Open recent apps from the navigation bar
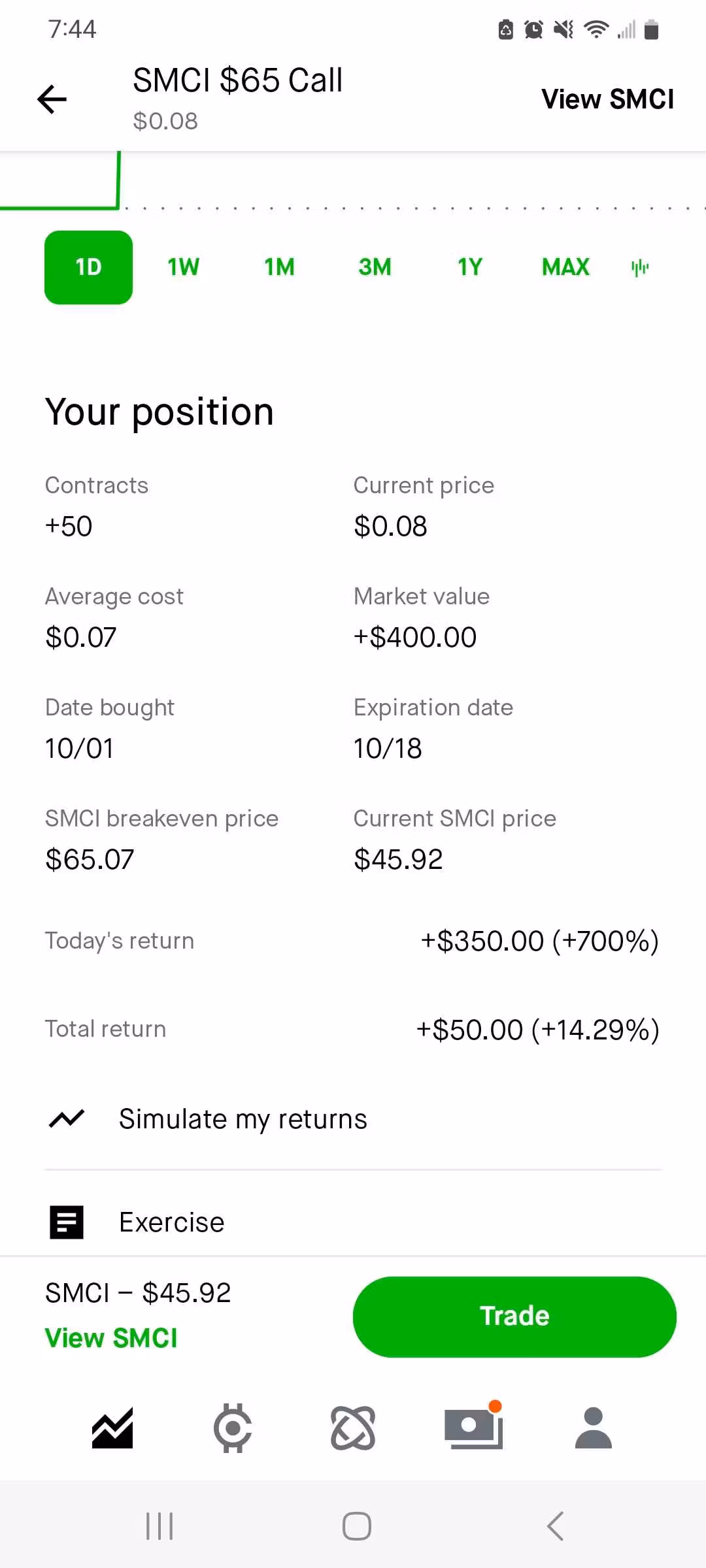The width and height of the screenshot is (706, 1568). [160, 1526]
